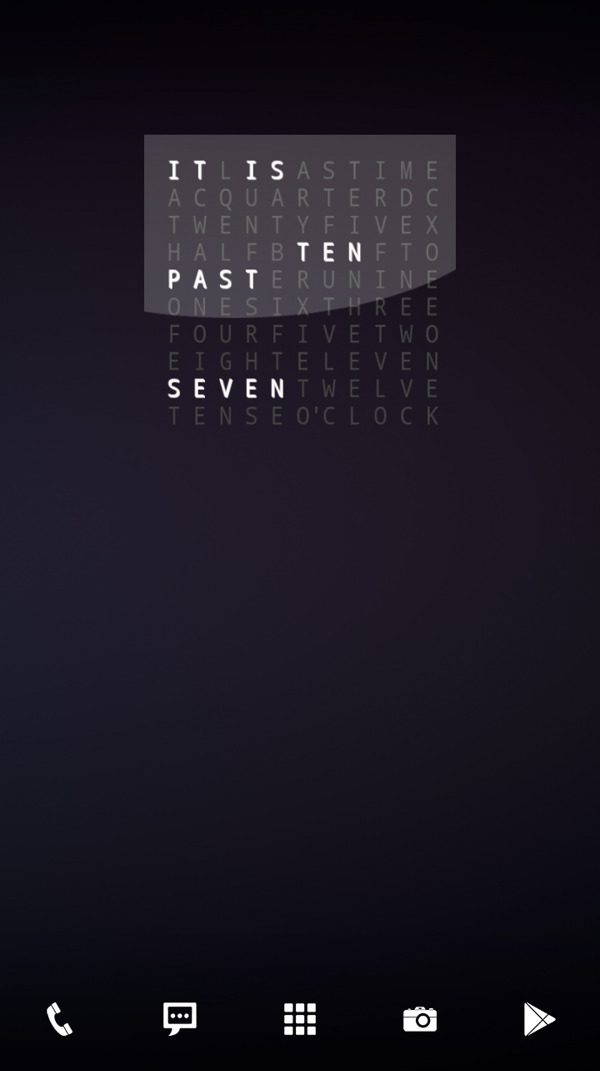Image resolution: width=600 pixels, height=1071 pixels.
Task: Tap the word clock widget
Action: (303, 292)
